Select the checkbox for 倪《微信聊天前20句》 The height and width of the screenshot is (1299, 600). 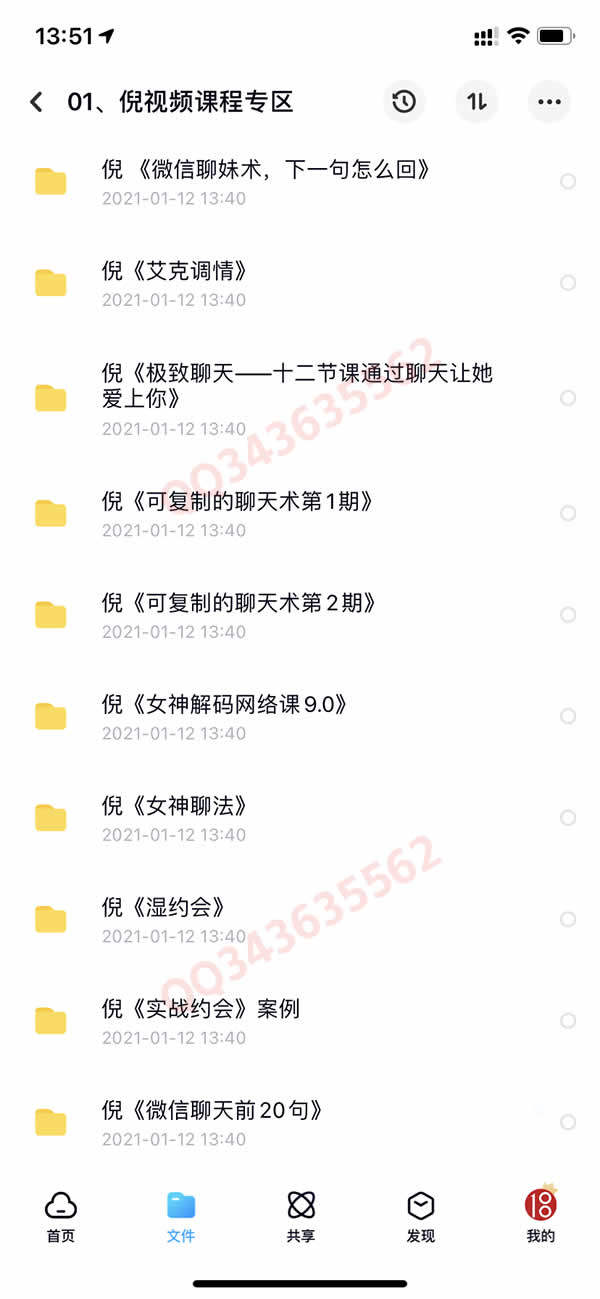(568, 1122)
